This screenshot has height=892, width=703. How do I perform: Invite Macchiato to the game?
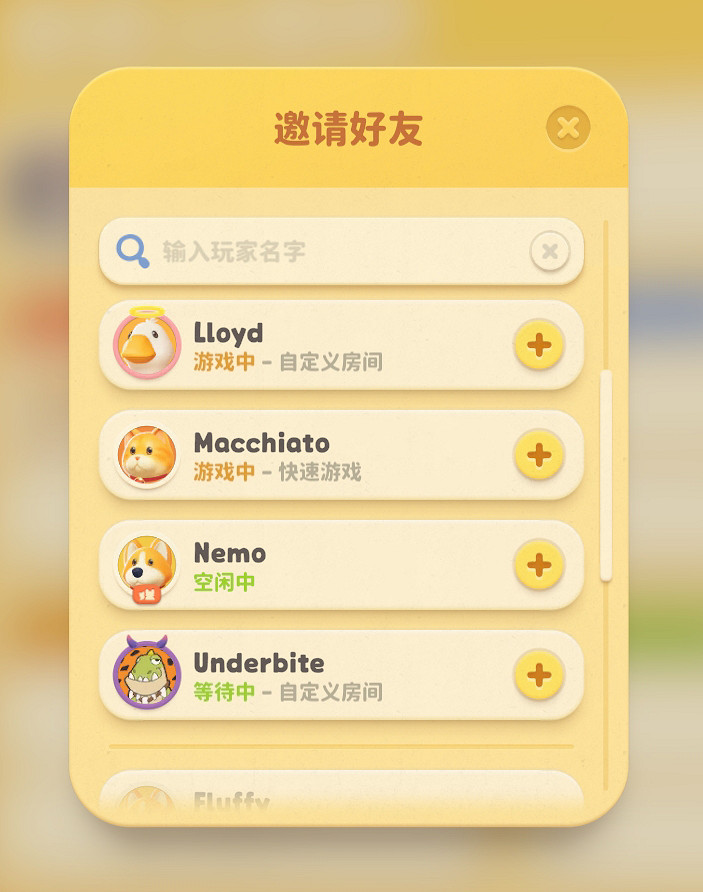point(539,455)
